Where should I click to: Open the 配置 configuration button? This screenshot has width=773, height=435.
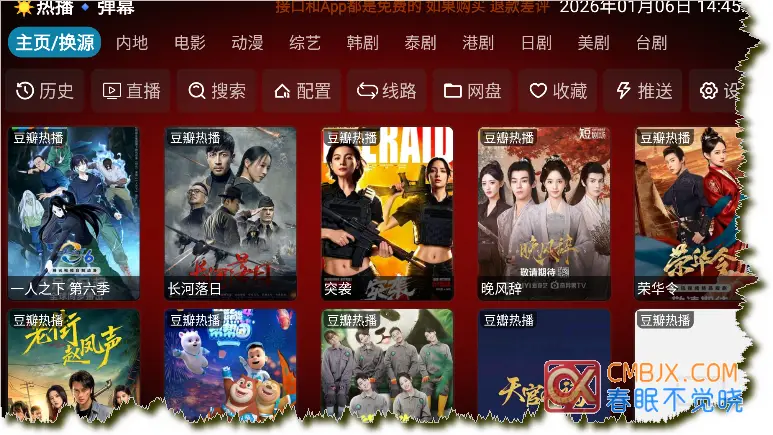click(x=302, y=91)
